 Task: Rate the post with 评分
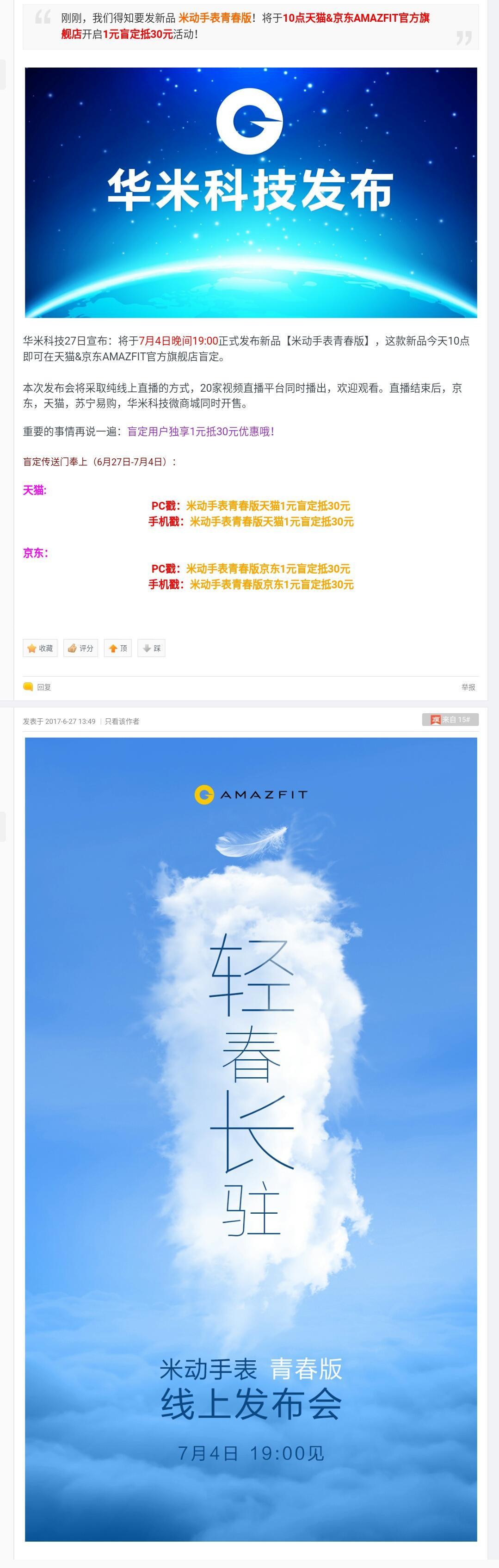coord(81,648)
